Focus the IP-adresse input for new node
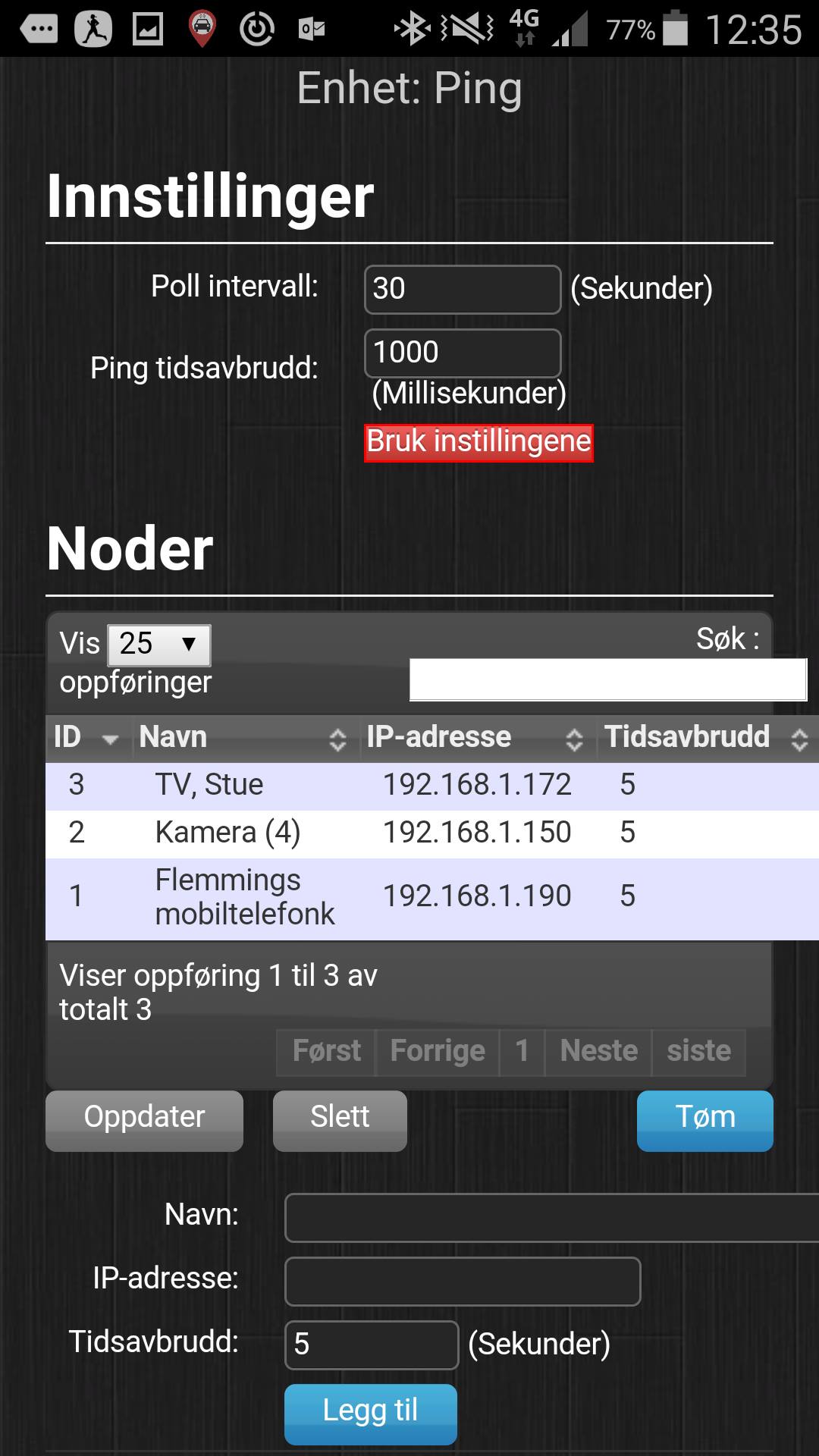 463,1282
